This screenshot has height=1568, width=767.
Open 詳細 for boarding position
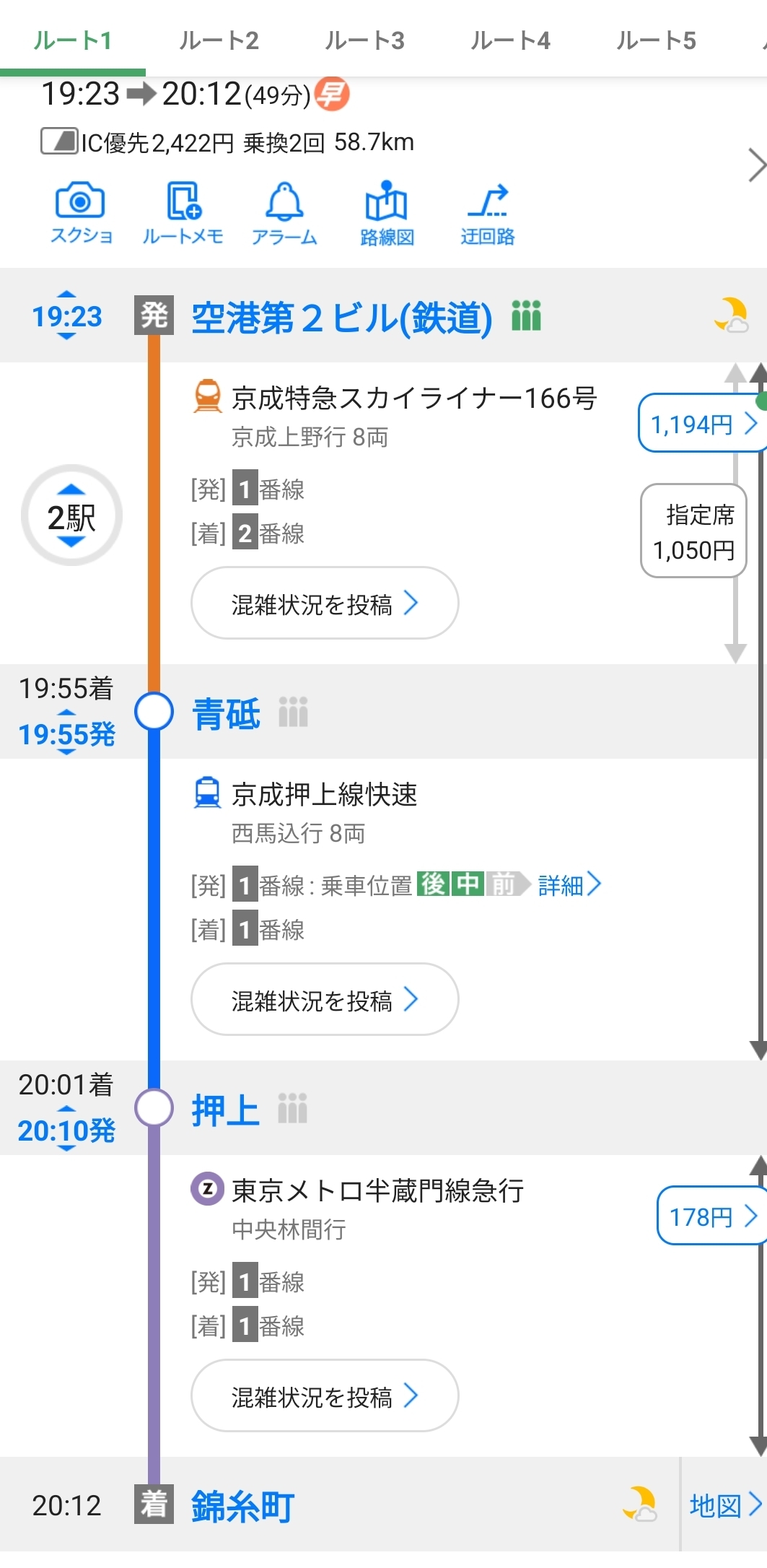pyautogui.click(x=569, y=884)
